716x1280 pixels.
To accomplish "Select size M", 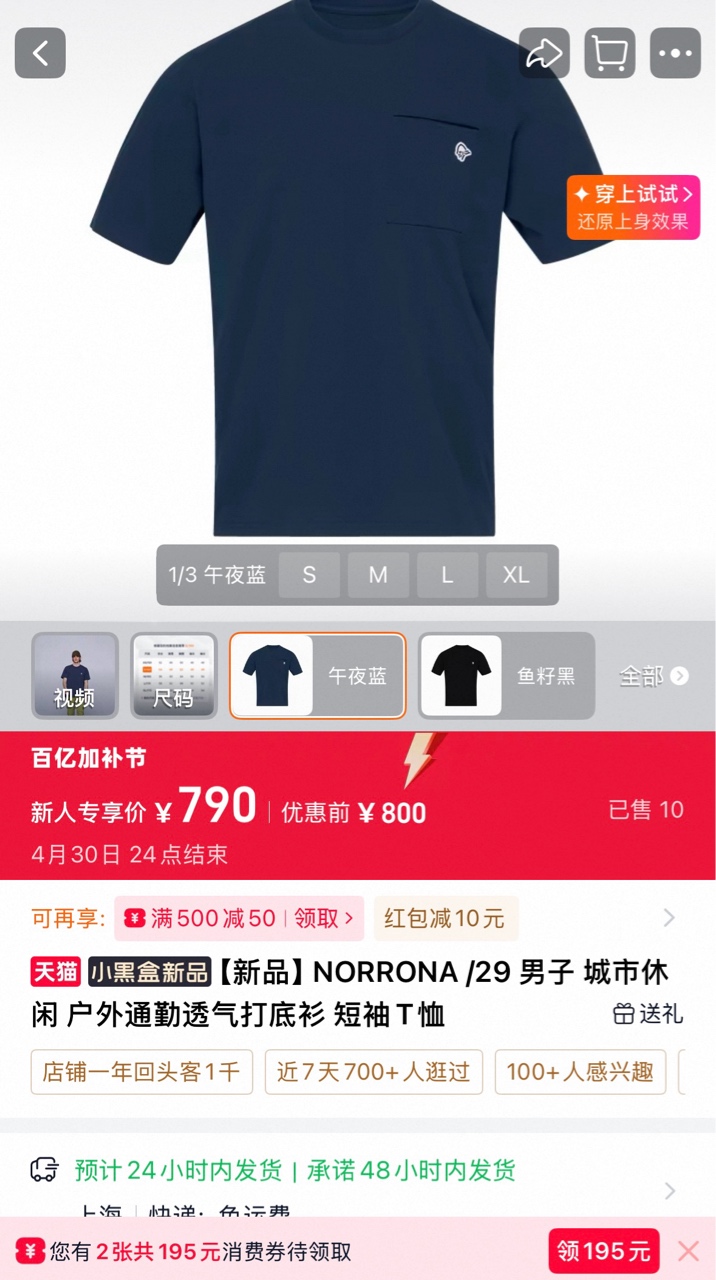I will point(378,575).
